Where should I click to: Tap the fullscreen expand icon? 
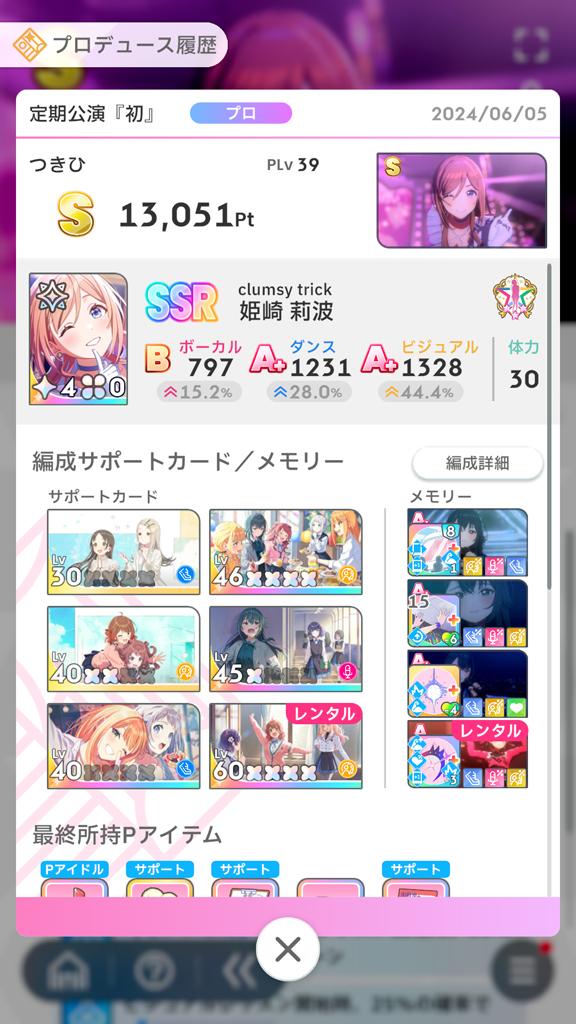point(530,46)
